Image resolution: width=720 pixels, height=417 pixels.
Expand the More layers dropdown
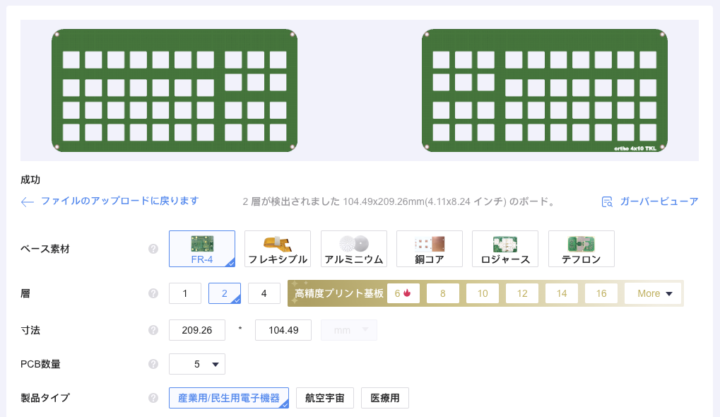(x=653, y=294)
